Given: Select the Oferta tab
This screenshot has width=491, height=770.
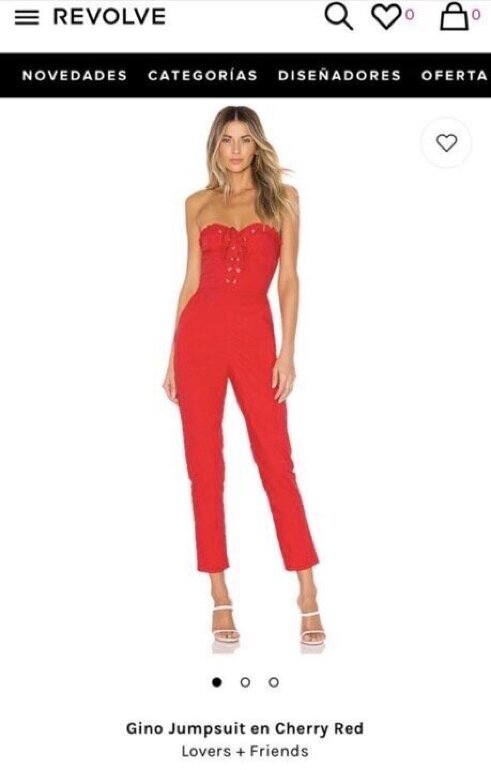Looking at the screenshot, I should tap(455, 75).
